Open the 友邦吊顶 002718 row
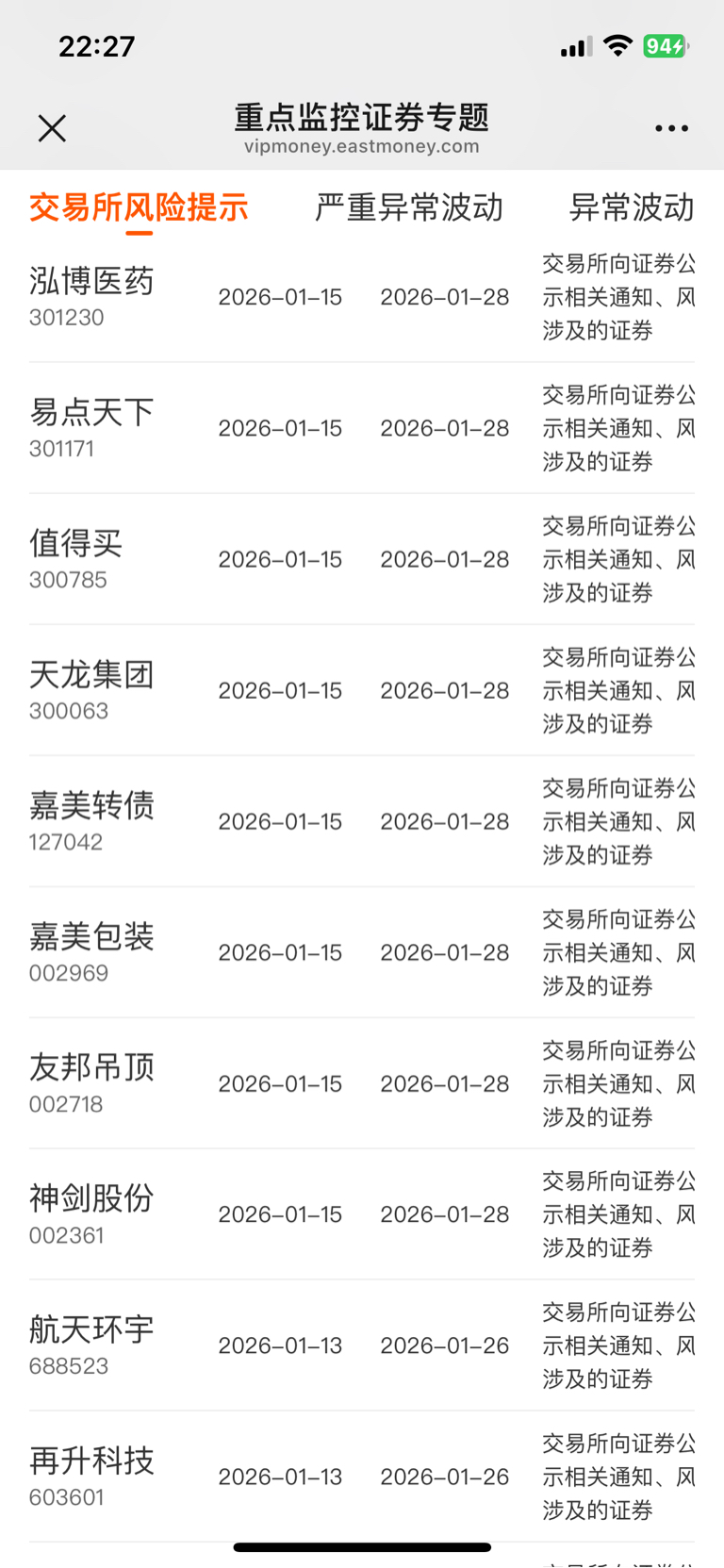The height and width of the screenshot is (1568, 724). pyautogui.click(x=362, y=1083)
